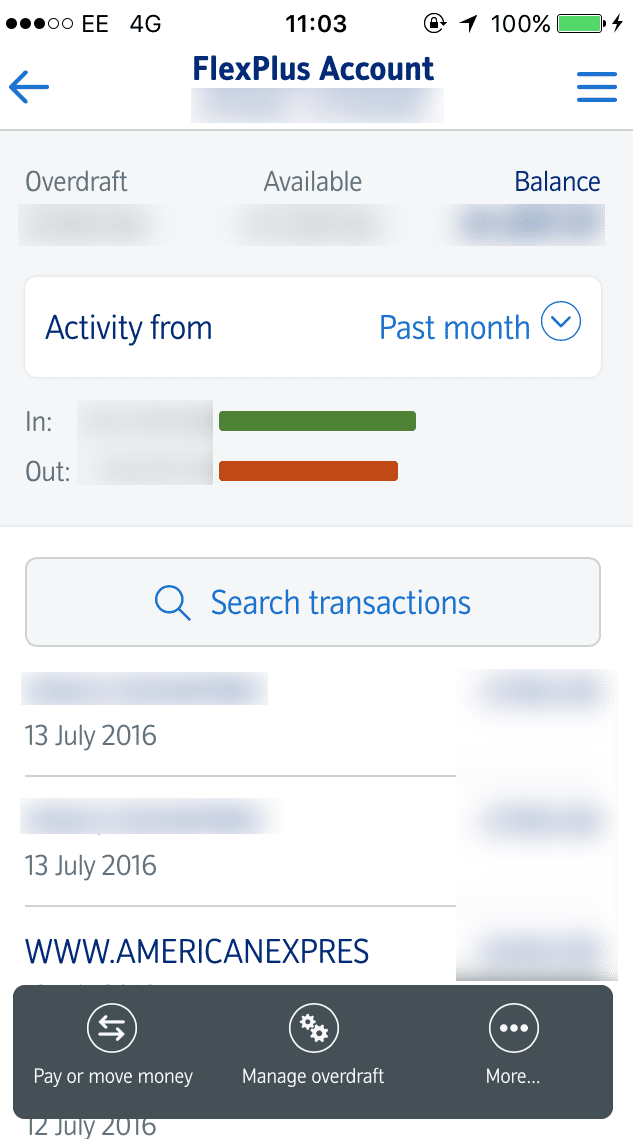Image resolution: width=637 pixels, height=1143 pixels.
Task: Go back with the arrow icon
Action: [29, 87]
